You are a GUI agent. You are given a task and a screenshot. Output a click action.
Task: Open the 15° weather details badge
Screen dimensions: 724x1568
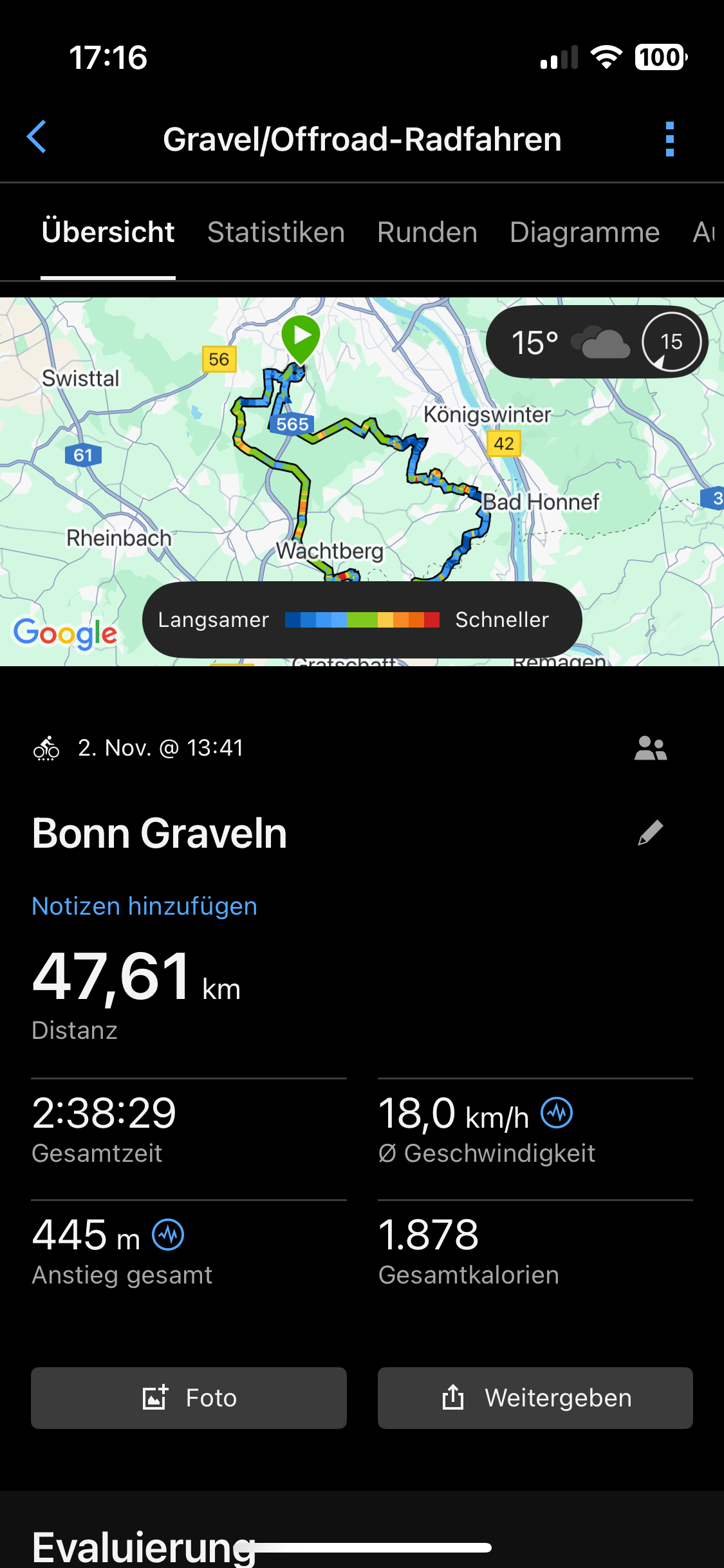pos(597,342)
